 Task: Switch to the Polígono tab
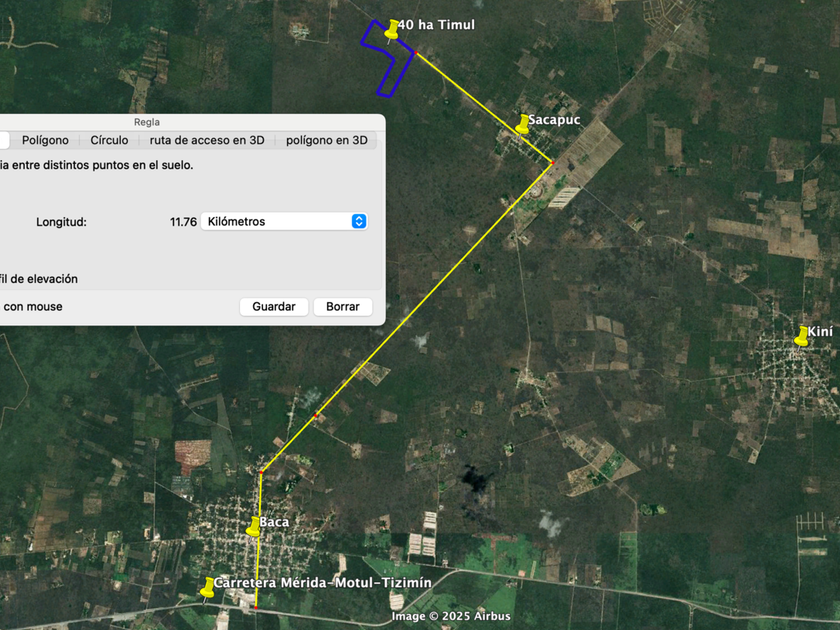click(x=45, y=141)
